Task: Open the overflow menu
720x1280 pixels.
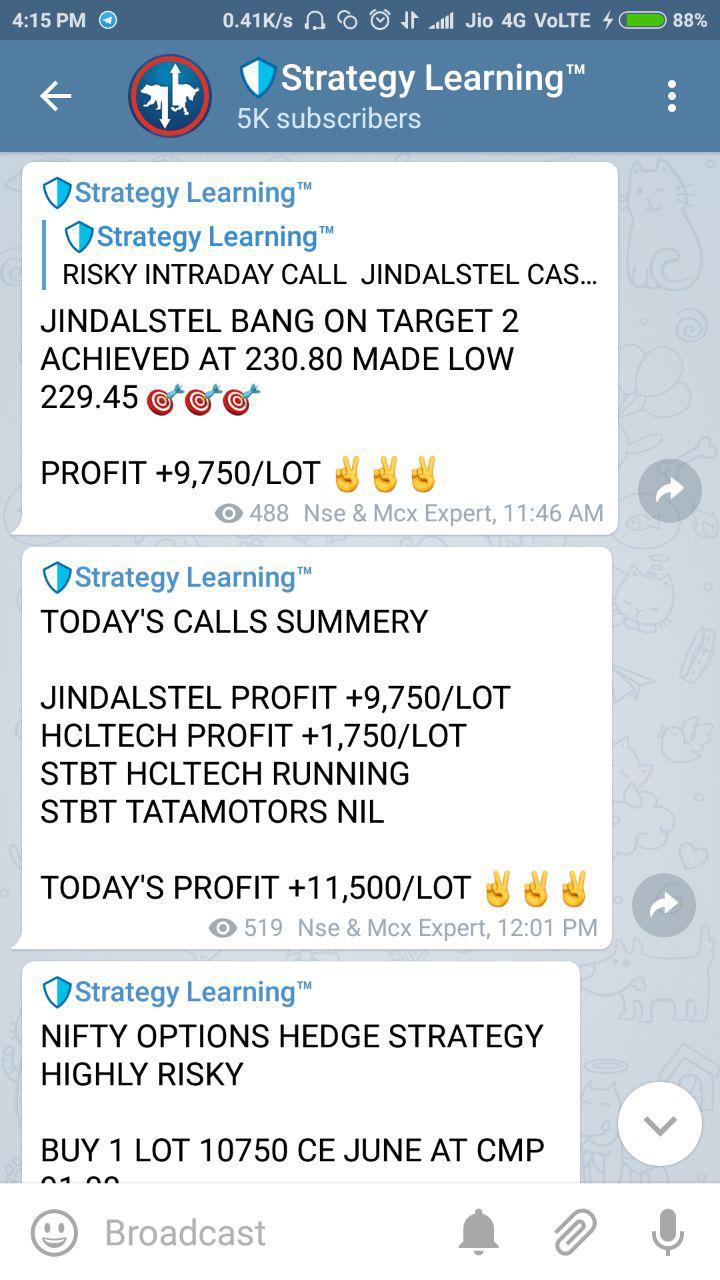Action: click(x=671, y=97)
